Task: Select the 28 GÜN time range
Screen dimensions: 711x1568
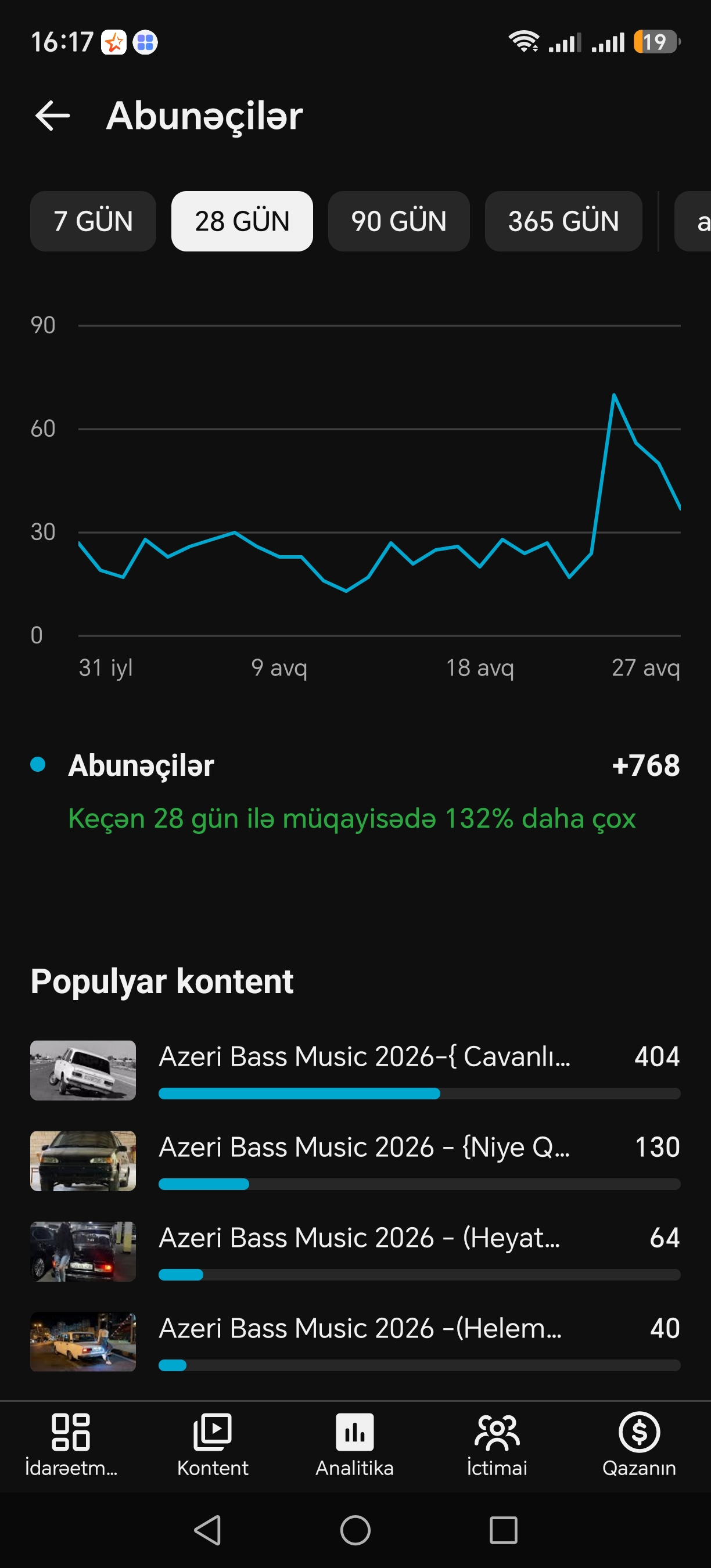Action: [242, 221]
